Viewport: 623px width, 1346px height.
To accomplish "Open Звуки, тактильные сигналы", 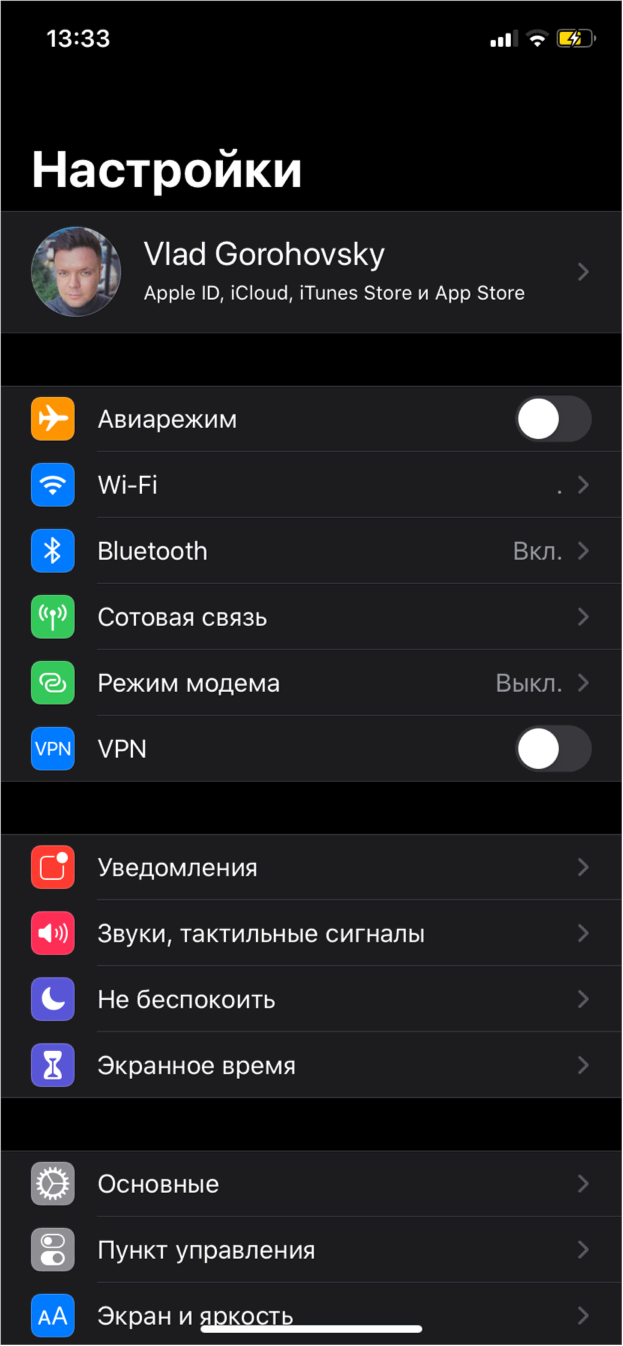I will [310, 933].
